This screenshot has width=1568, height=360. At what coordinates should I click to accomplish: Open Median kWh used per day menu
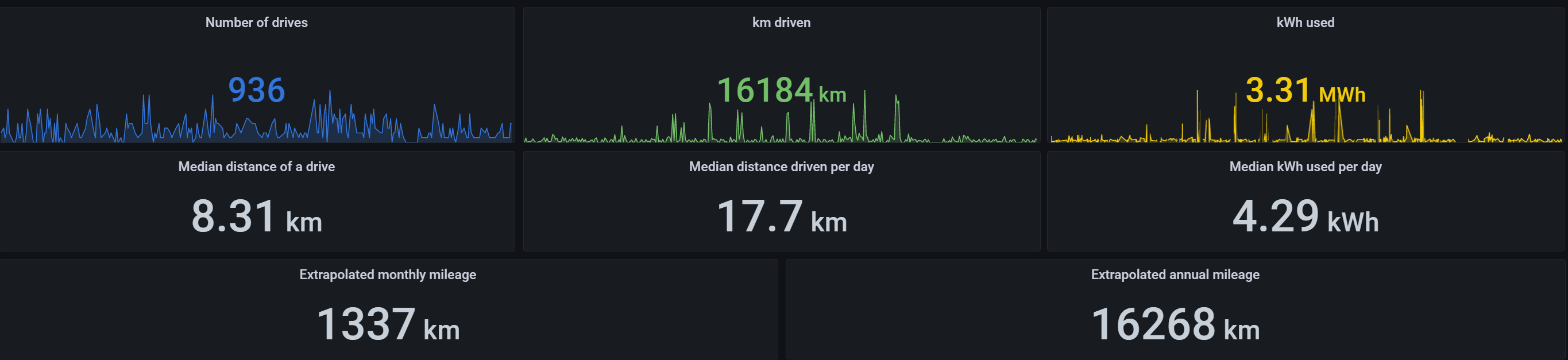coord(1305,167)
